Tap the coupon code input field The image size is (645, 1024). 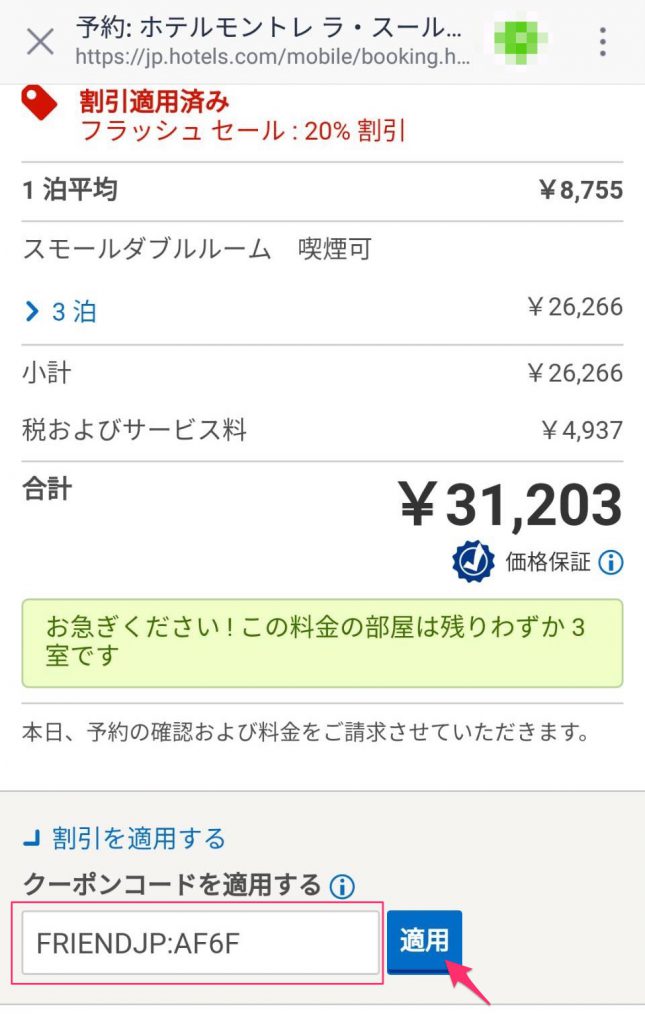[x=199, y=942]
